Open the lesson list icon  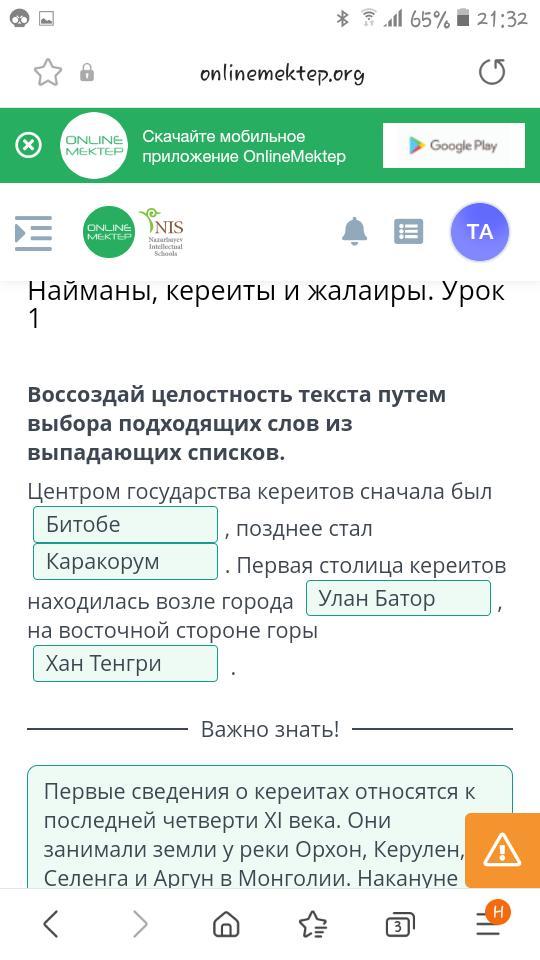(x=408, y=231)
